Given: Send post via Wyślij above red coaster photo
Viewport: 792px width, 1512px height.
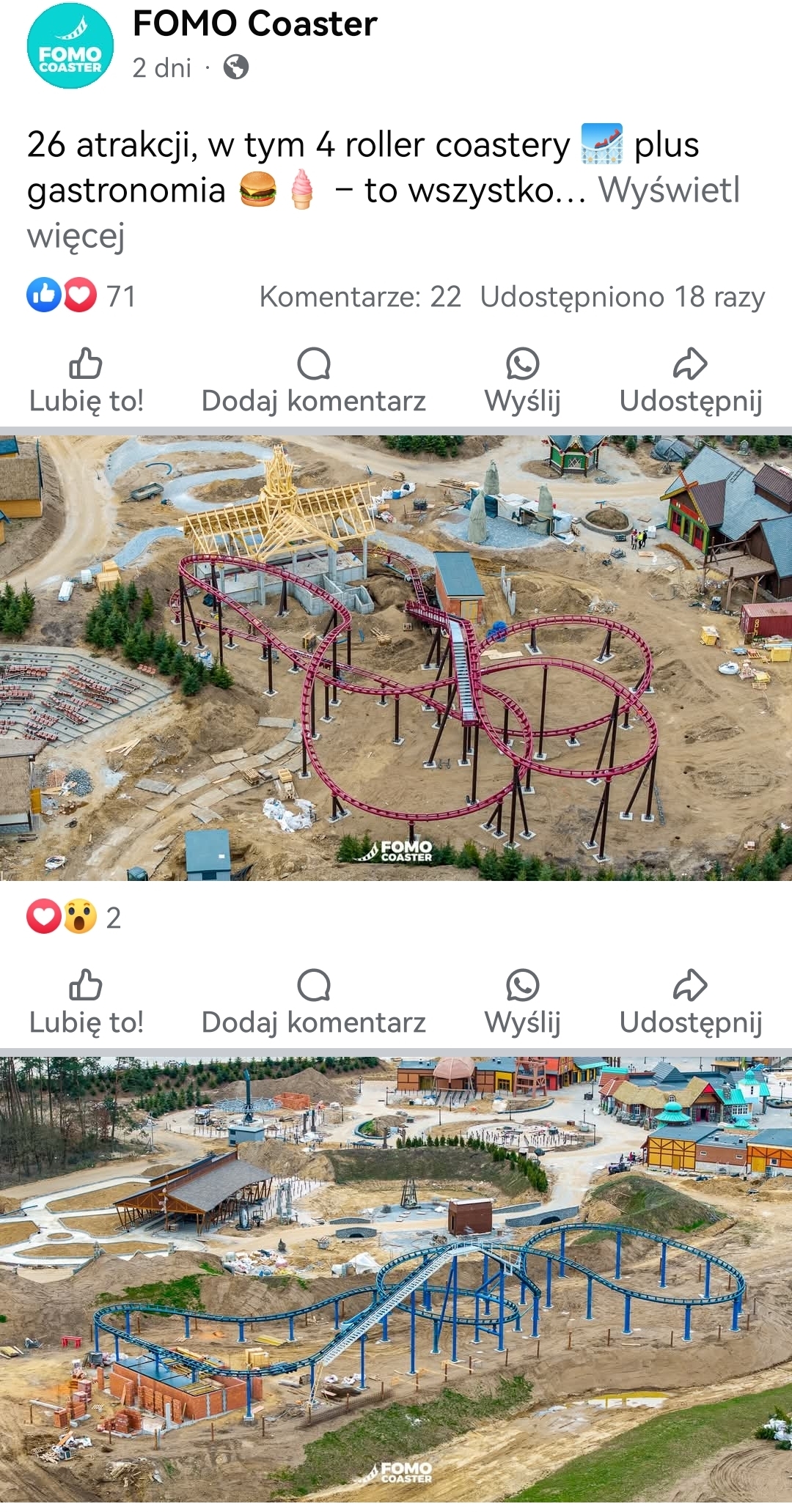Looking at the screenshot, I should tap(522, 381).
